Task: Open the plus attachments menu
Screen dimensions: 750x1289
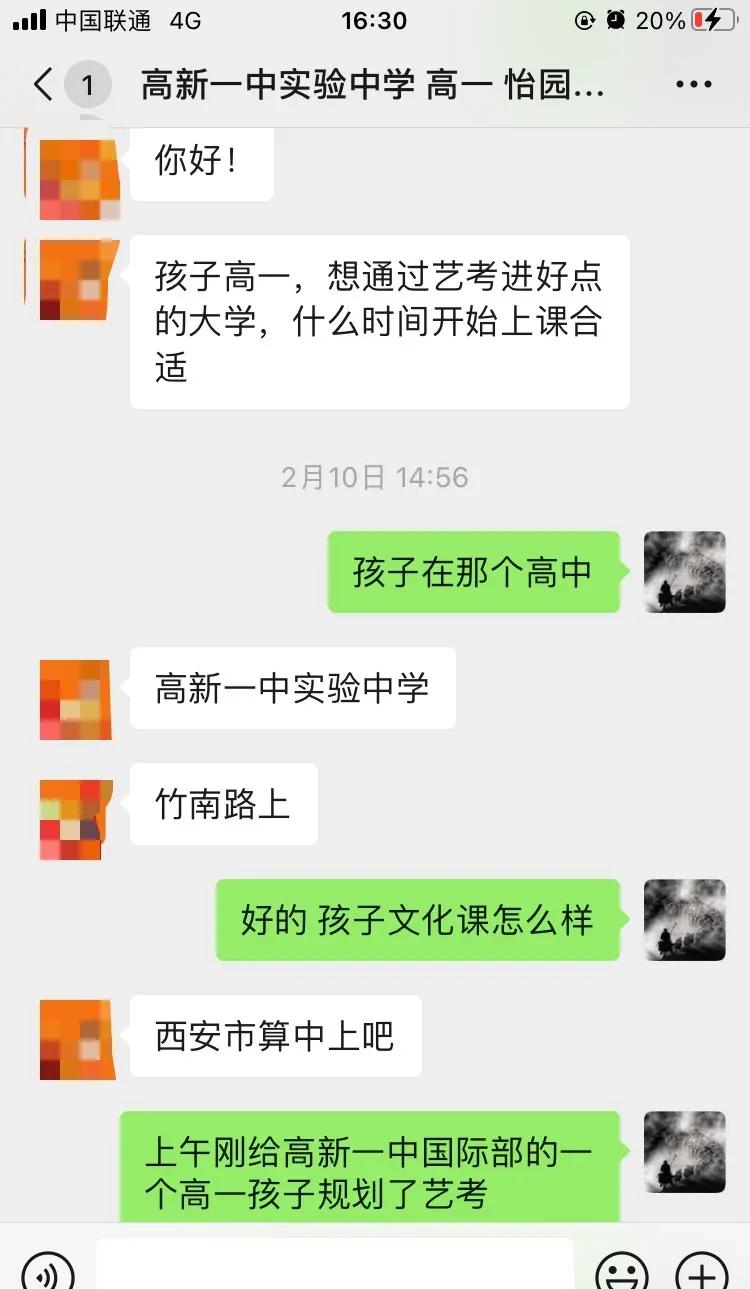Action: point(702,1270)
